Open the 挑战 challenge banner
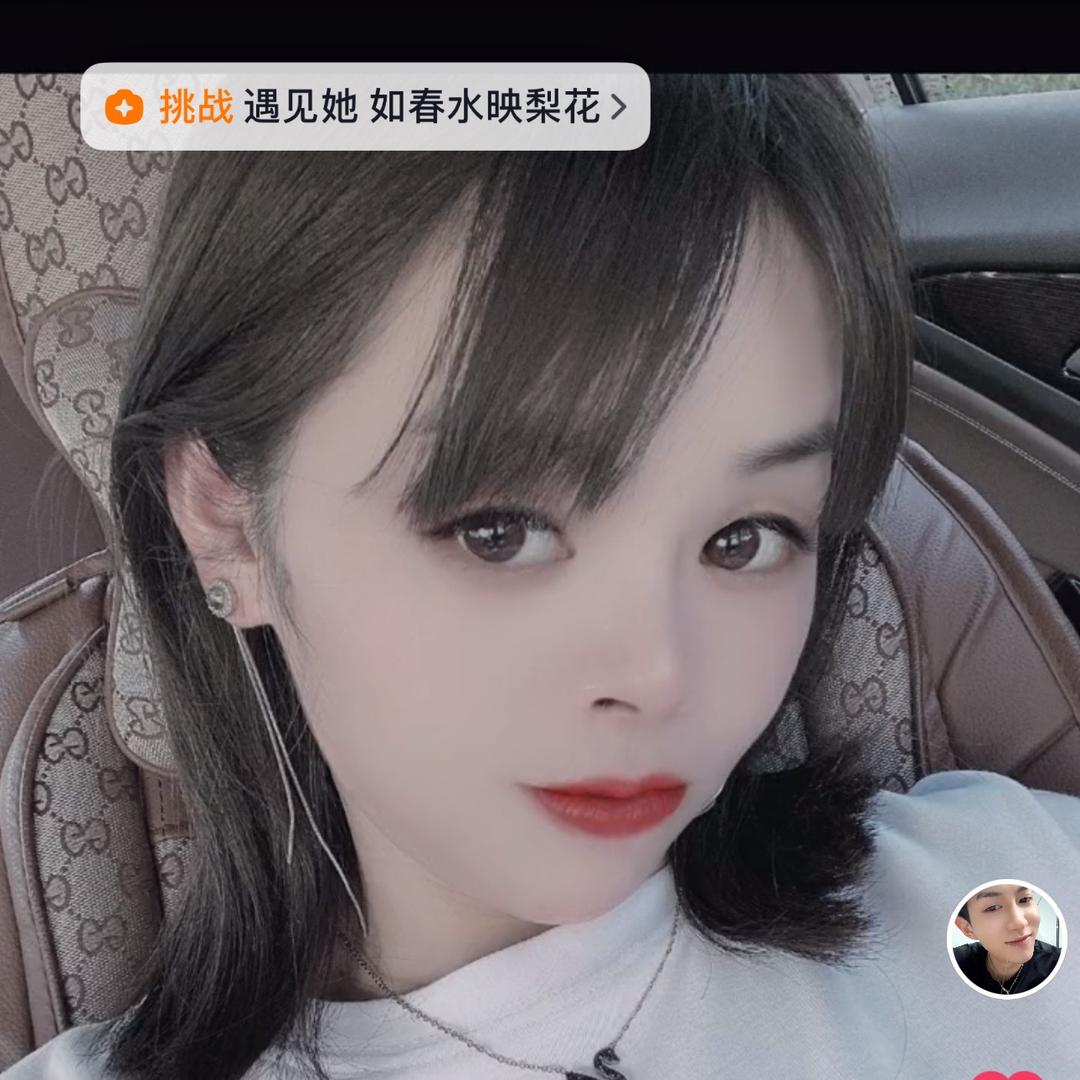Image resolution: width=1080 pixels, height=1080 pixels. [365, 107]
